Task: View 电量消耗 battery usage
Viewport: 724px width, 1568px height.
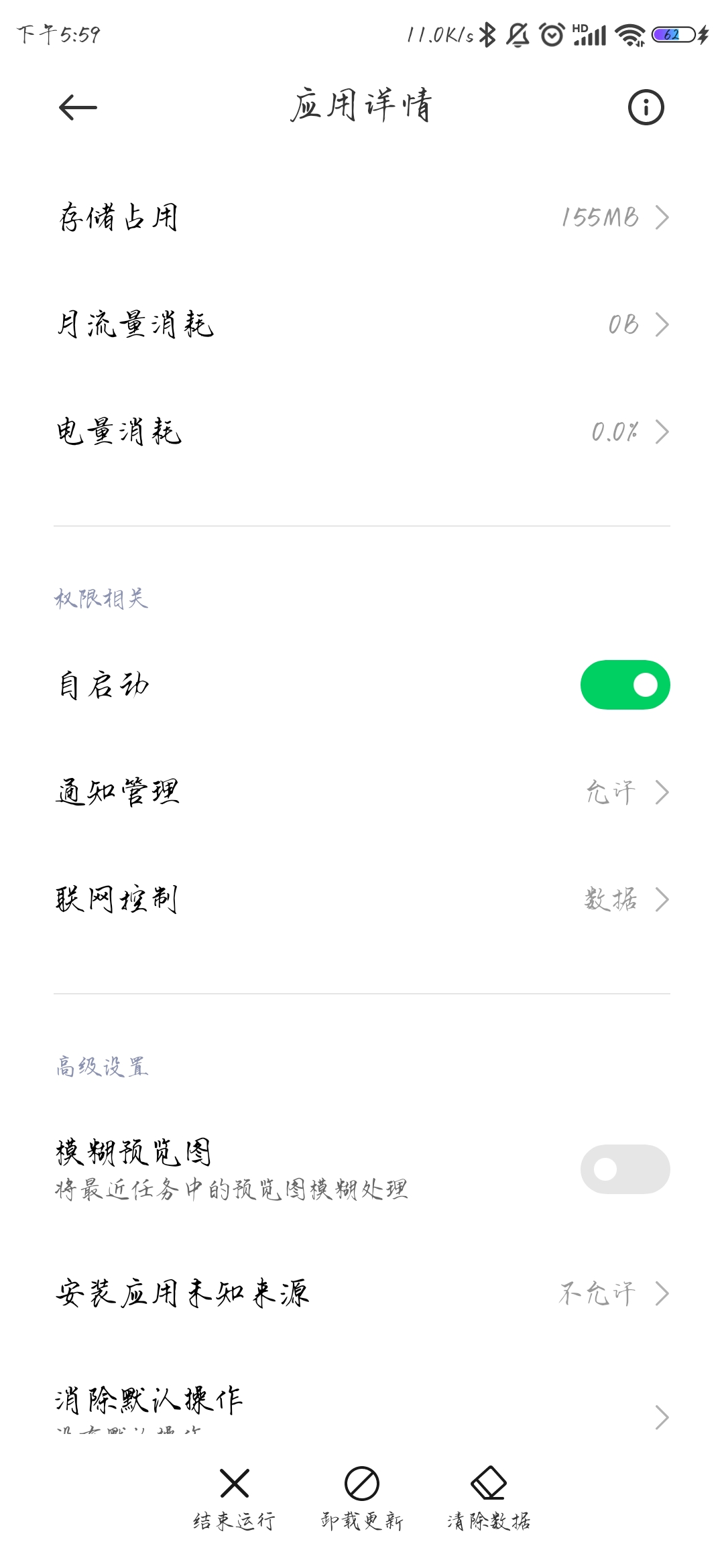Action: pyautogui.click(x=362, y=432)
